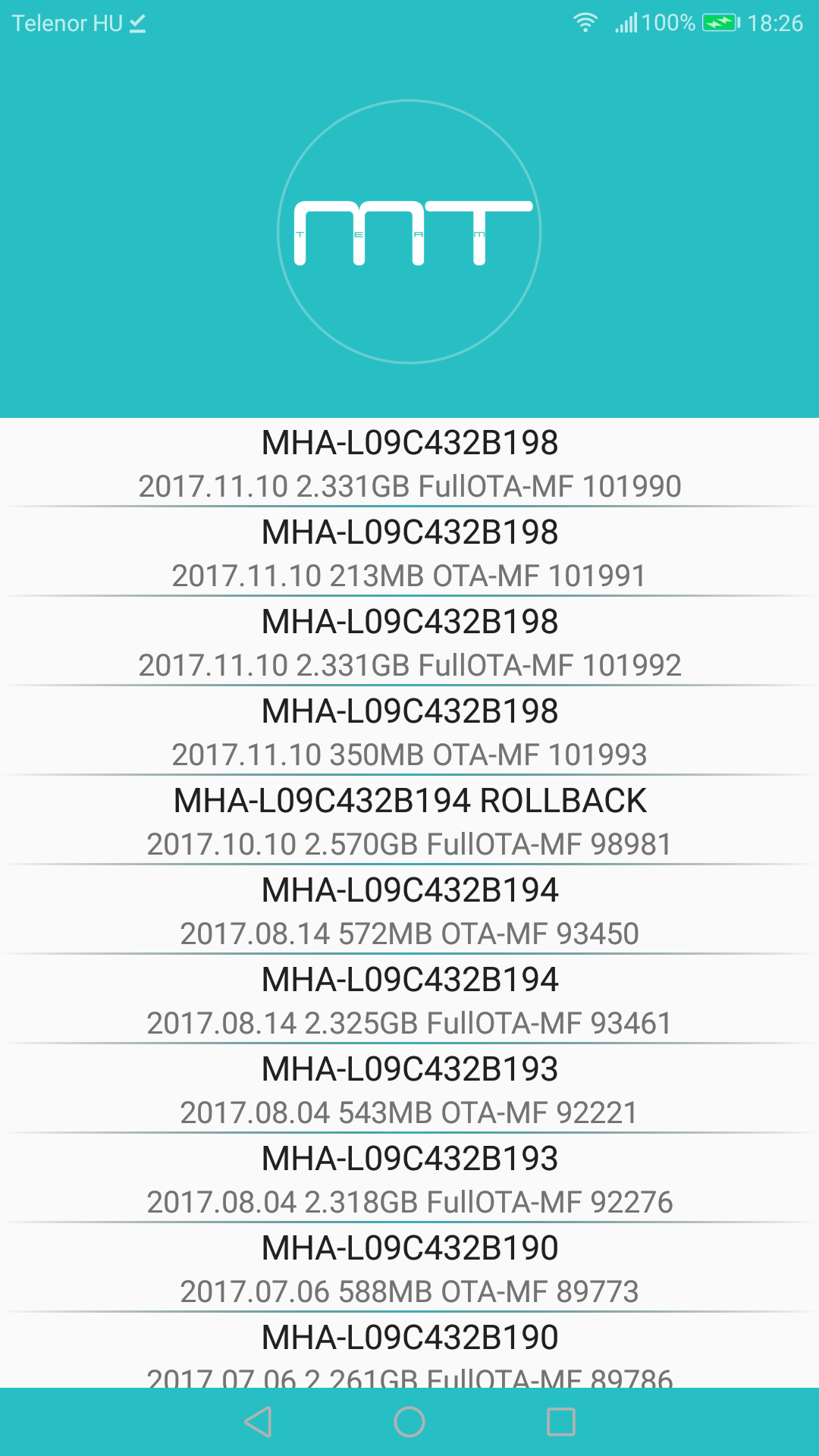Open B198 FullOTA-MF 101990 firmware entry
The image size is (819, 1456).
(x=409, y=463)
